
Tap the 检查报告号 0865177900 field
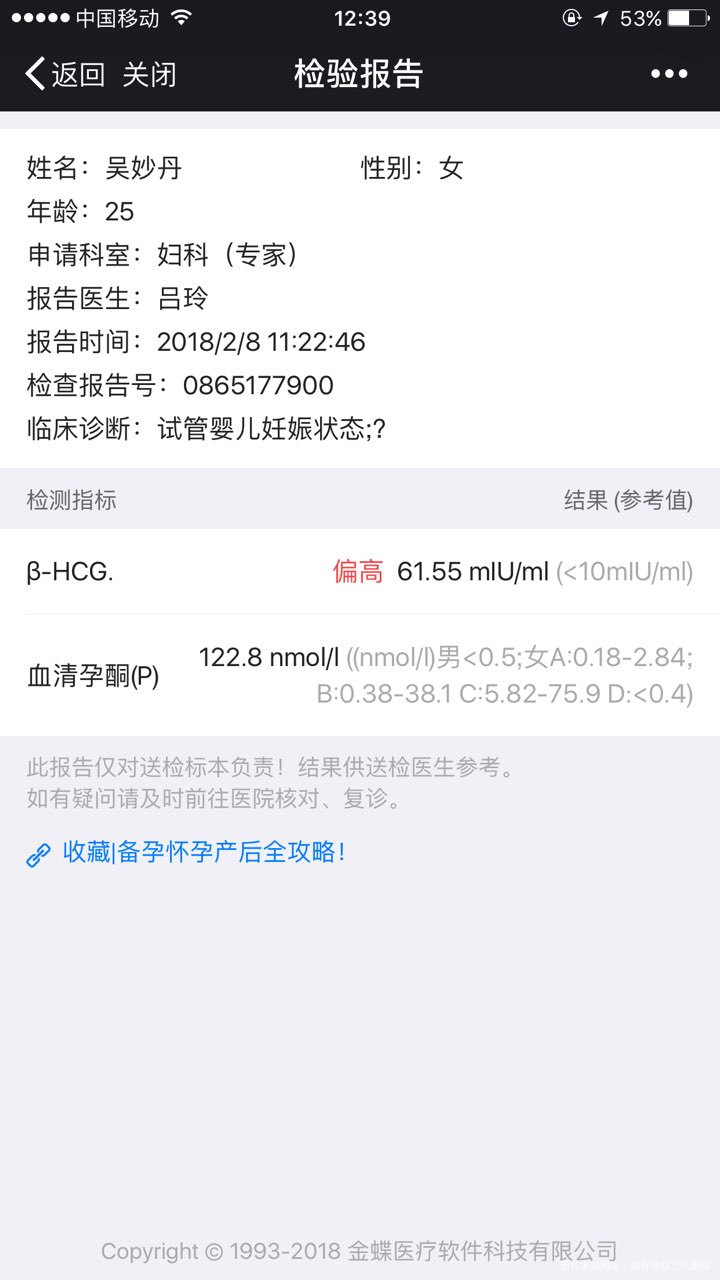click(x=181, y=385)
